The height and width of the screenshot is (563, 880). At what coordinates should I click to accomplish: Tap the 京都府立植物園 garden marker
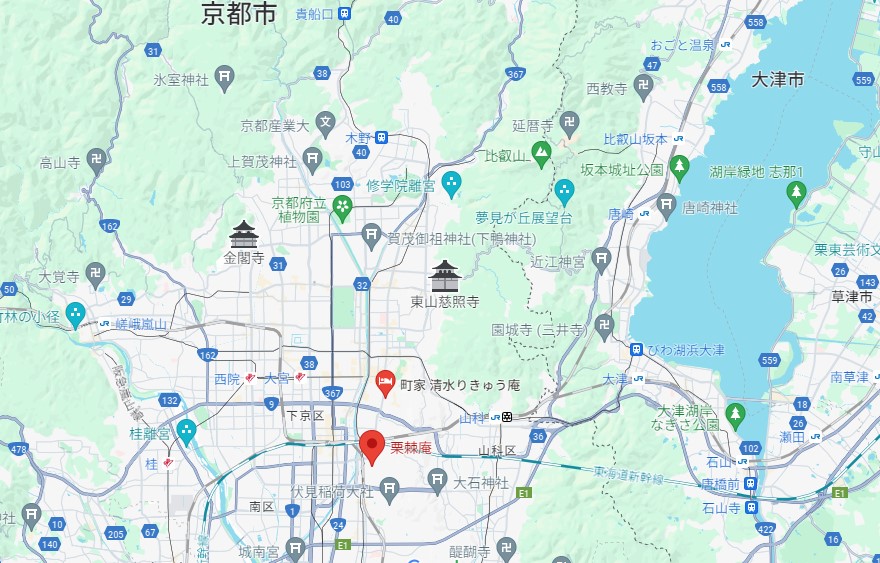coord(343,208)
